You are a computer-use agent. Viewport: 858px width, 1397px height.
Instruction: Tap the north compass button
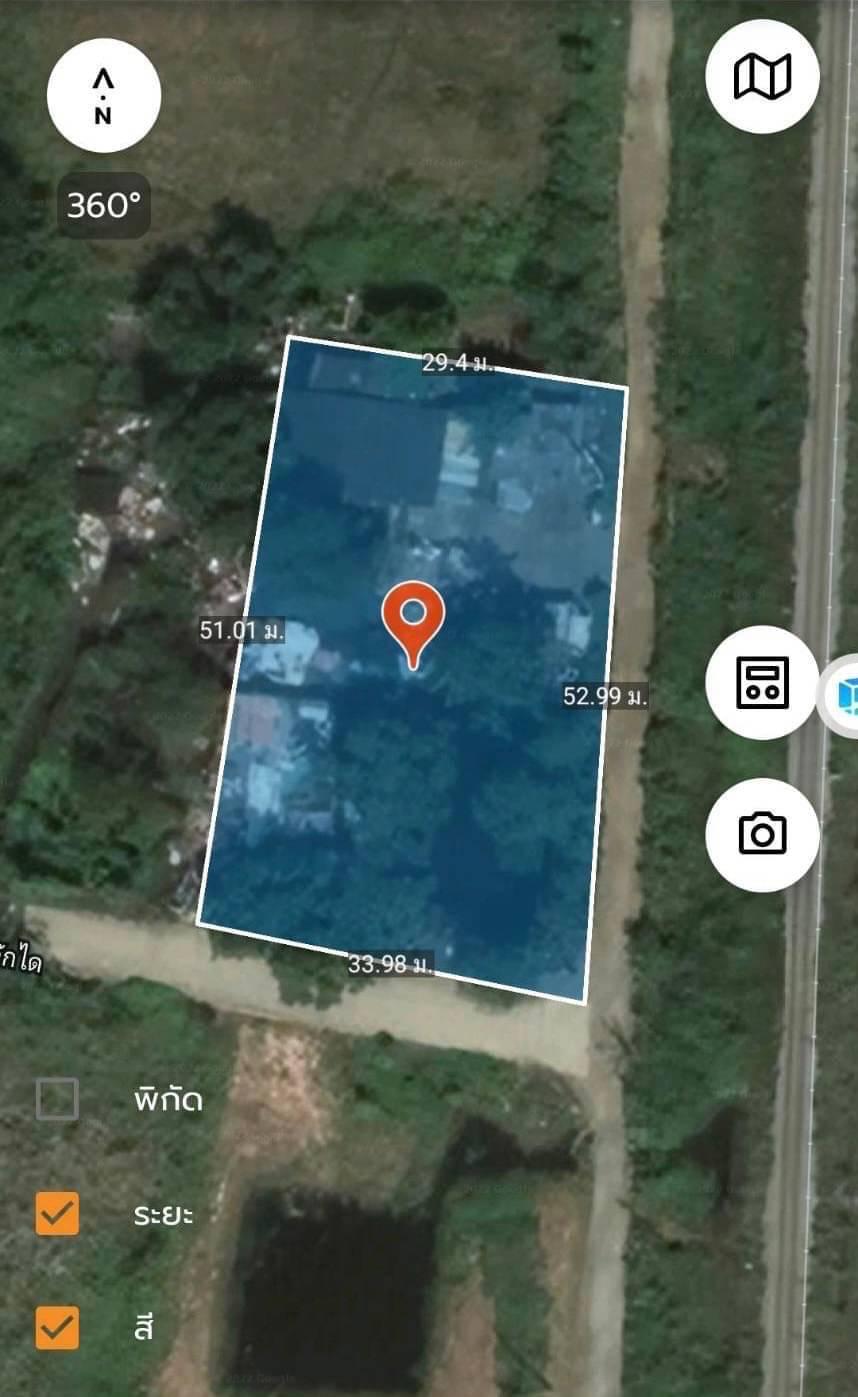[x=104, y=96]
